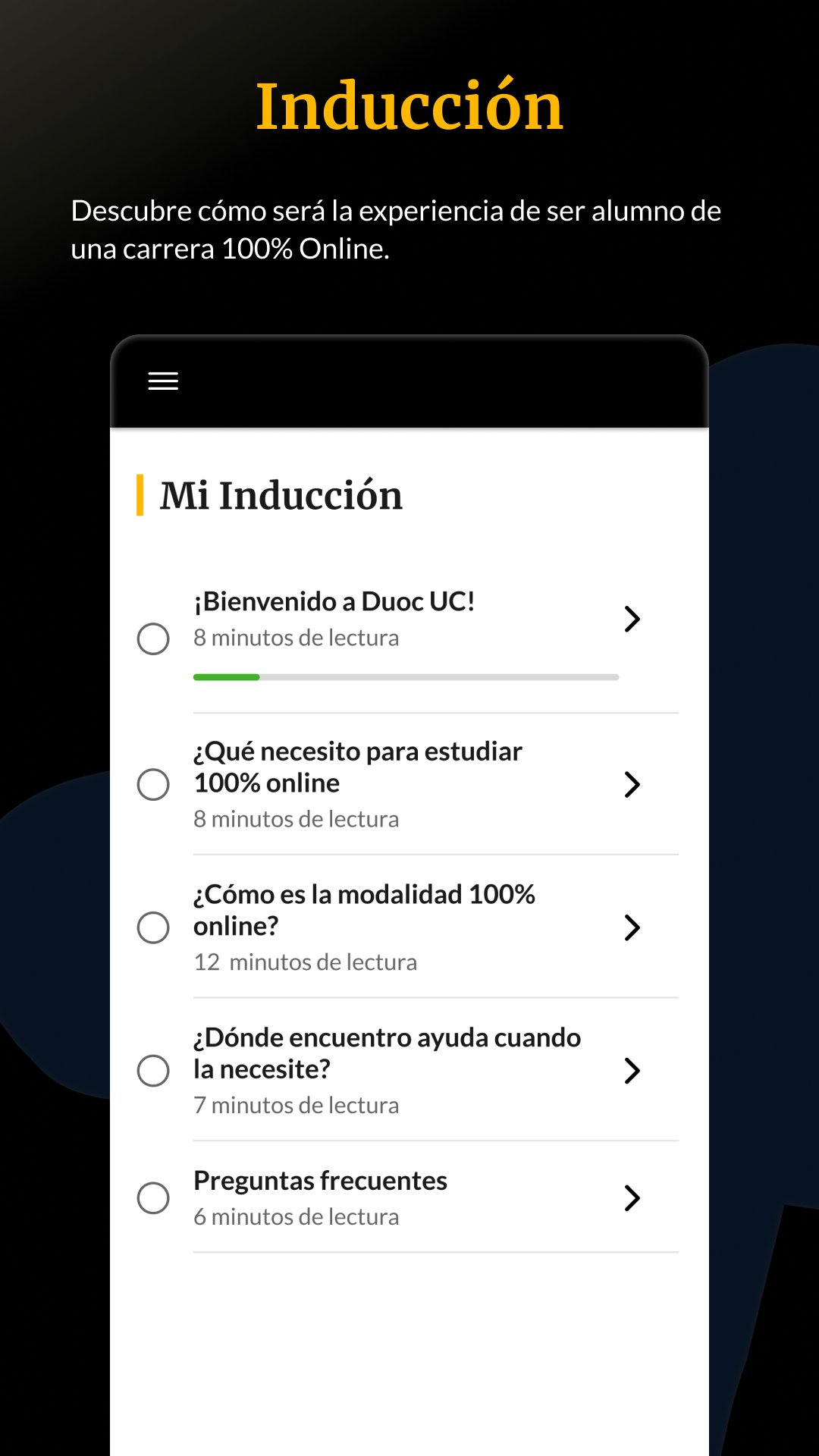Open the ¡Bienvenido a Duoc UC! lesson
Viewport: 819px width, 1456px height.
point(335,601)
